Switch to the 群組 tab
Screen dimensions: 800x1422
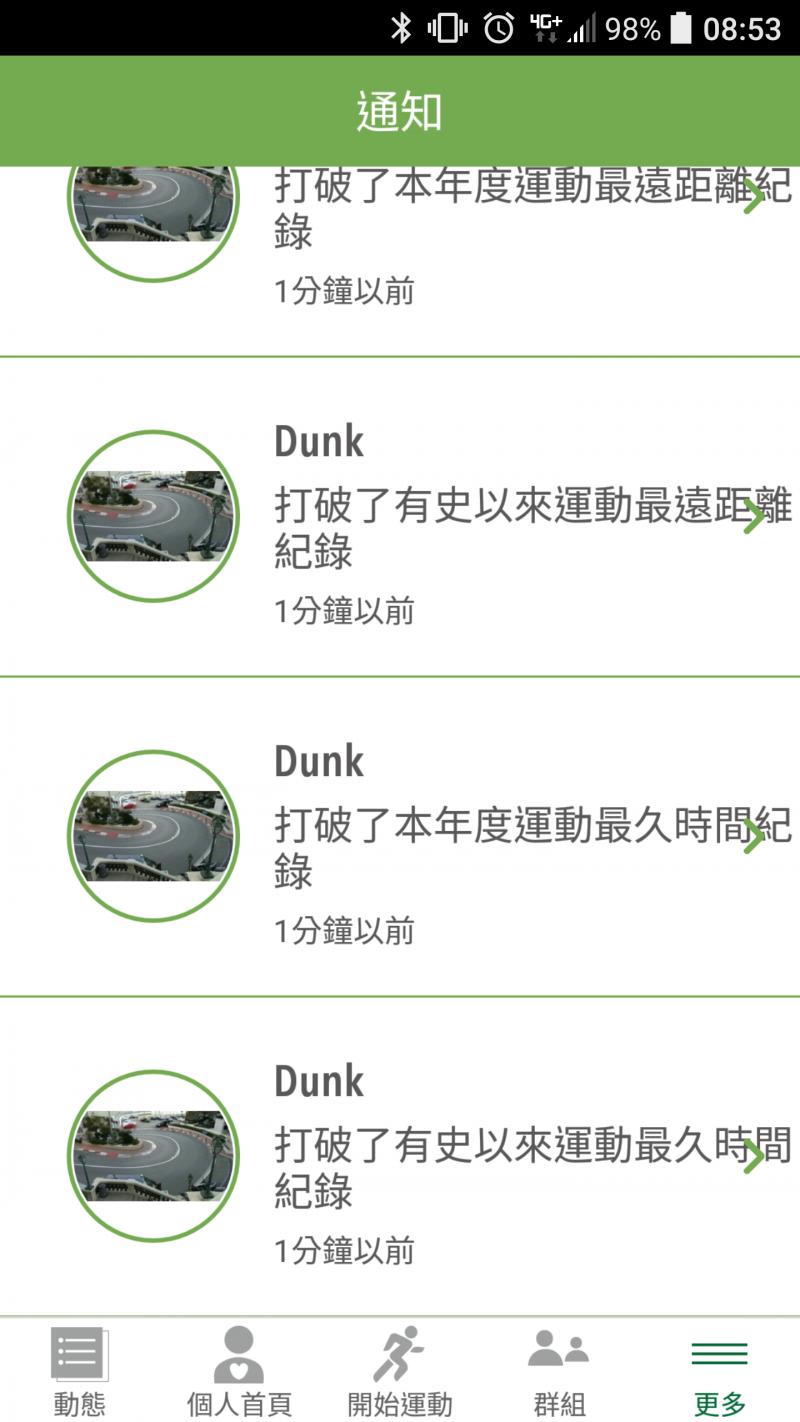tap(559, 1370)
